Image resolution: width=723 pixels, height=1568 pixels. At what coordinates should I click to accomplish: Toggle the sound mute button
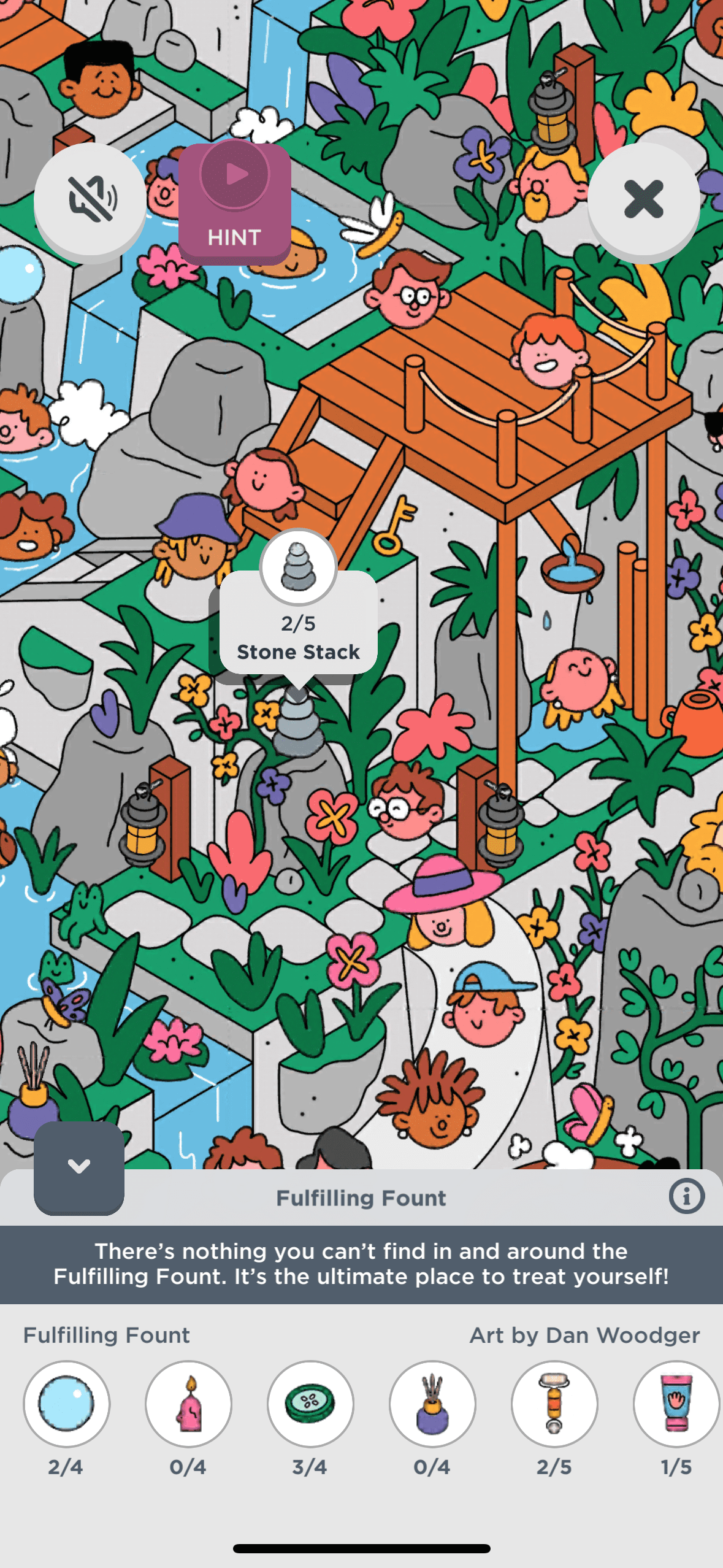90,200
